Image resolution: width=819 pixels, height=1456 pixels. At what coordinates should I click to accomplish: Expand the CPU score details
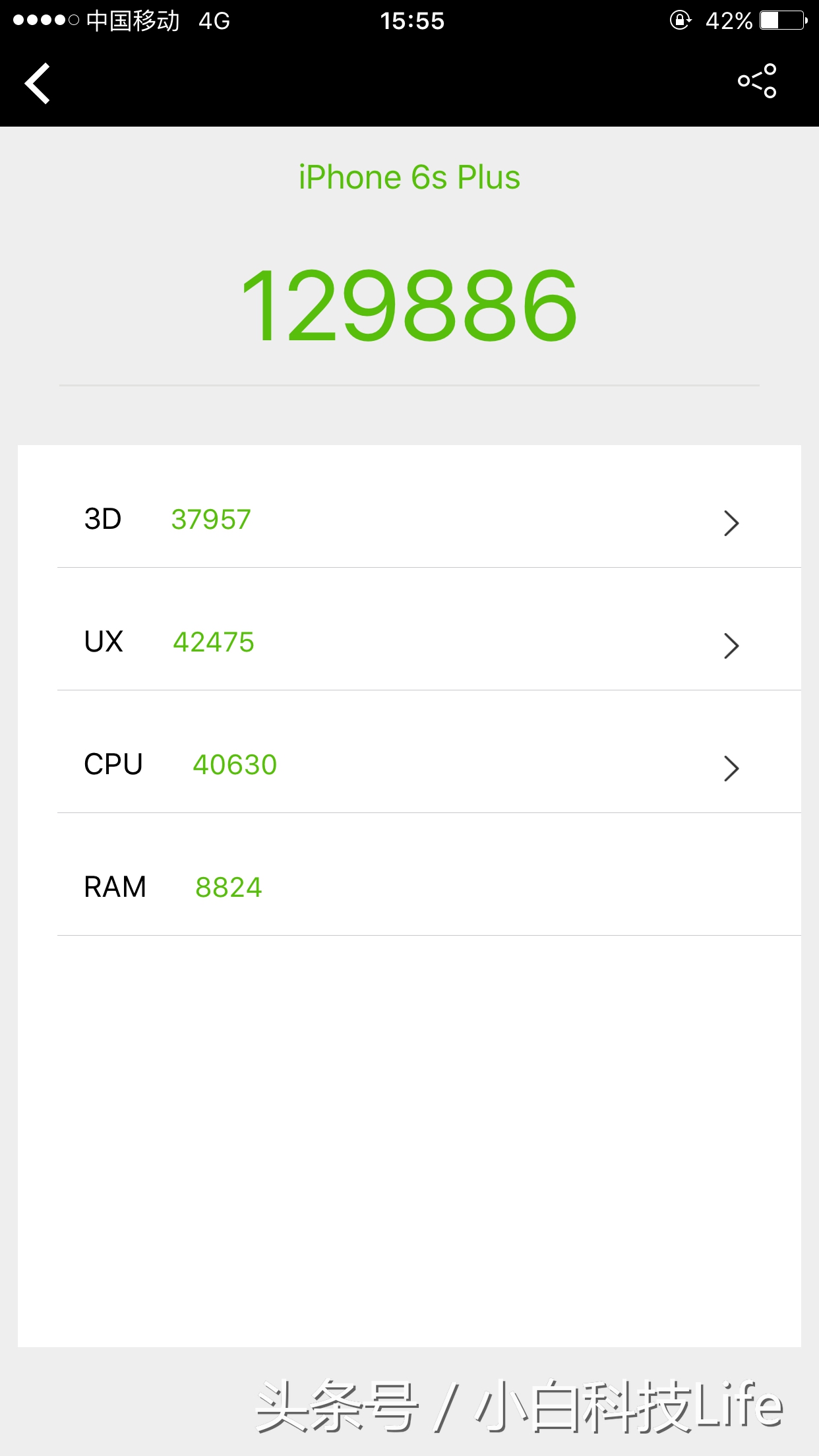pos(731,768)
